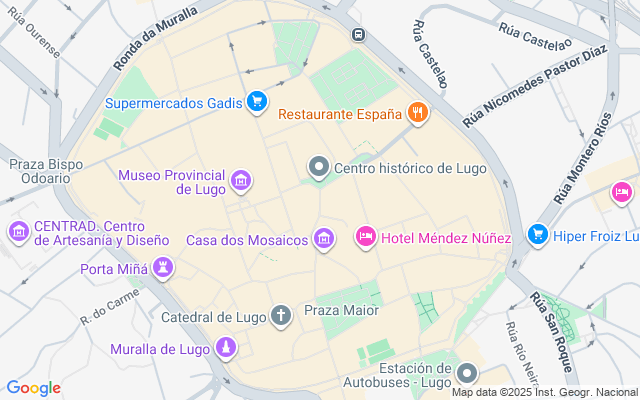
Task: Open the Hotel Méndez Núñez pin
Action: click(x=366, y=237)
